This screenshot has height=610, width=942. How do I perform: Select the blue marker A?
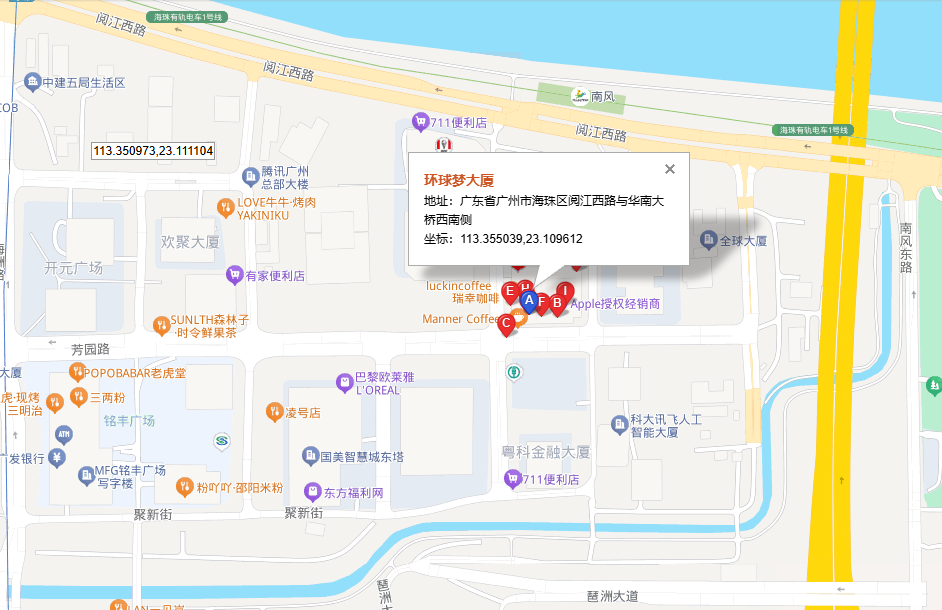[529, 299]
